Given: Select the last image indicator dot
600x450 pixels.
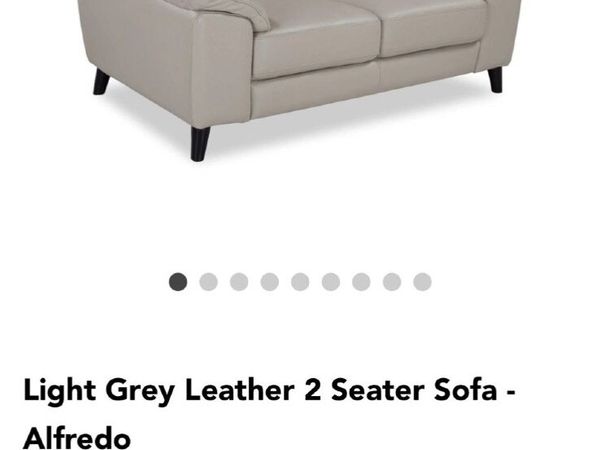Looking at the screenshot, I should [x=422, y=282].
